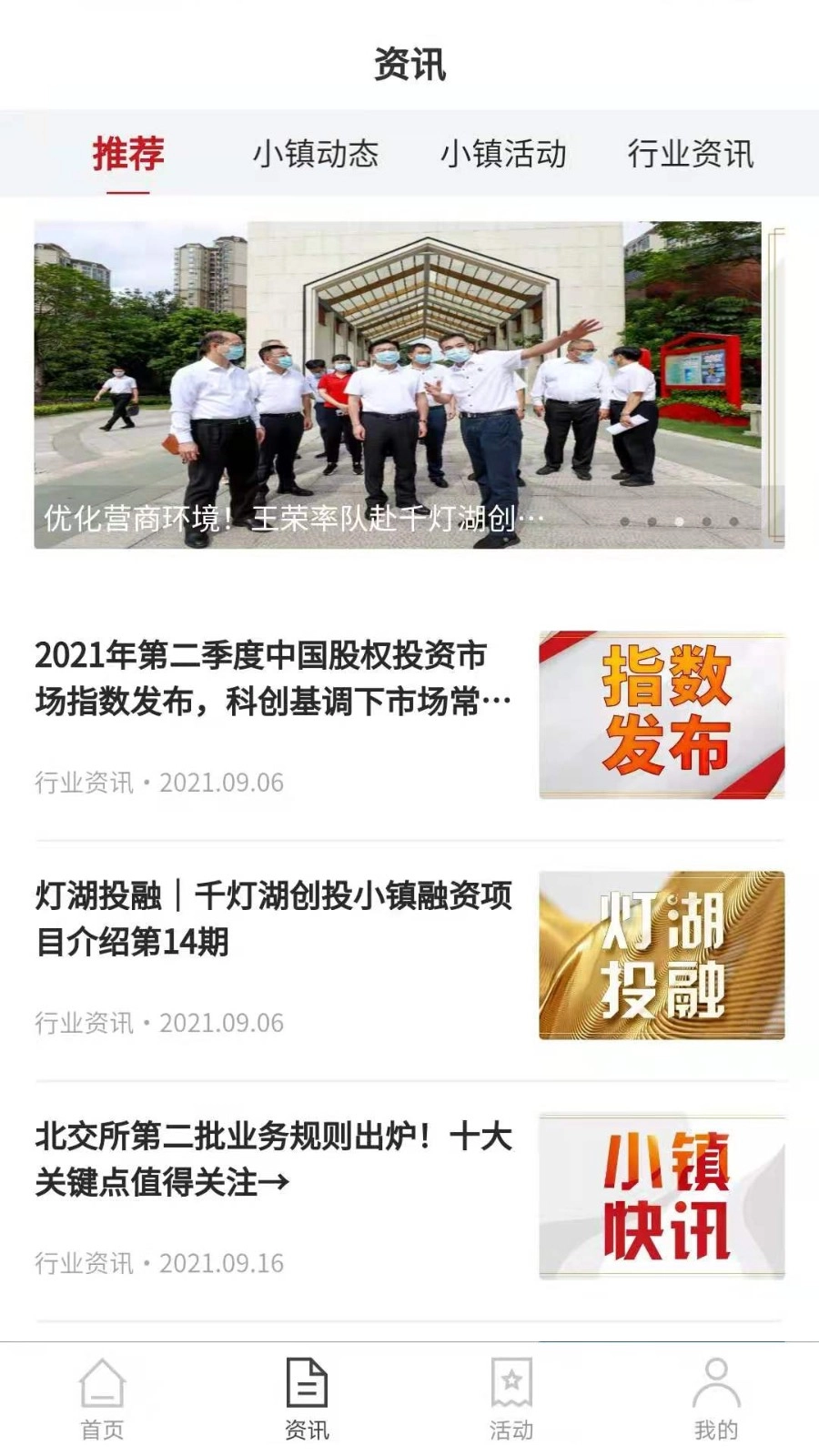Image resolution: width=819 pixels, height=1456 pixels.
Task: Switch to the 推荐 tab
Action: (127, 155)
